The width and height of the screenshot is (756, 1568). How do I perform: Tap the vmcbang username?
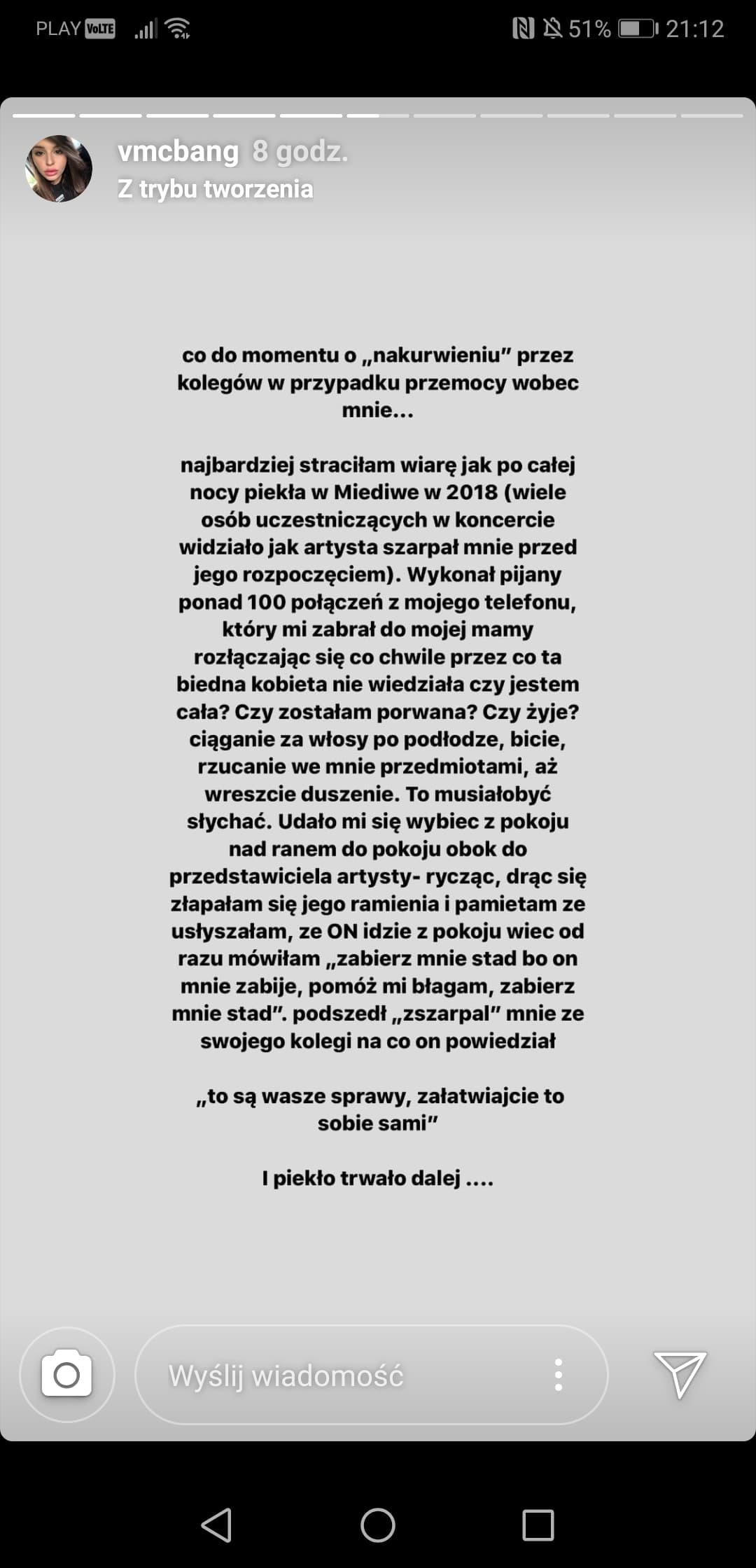pos(178,151)
